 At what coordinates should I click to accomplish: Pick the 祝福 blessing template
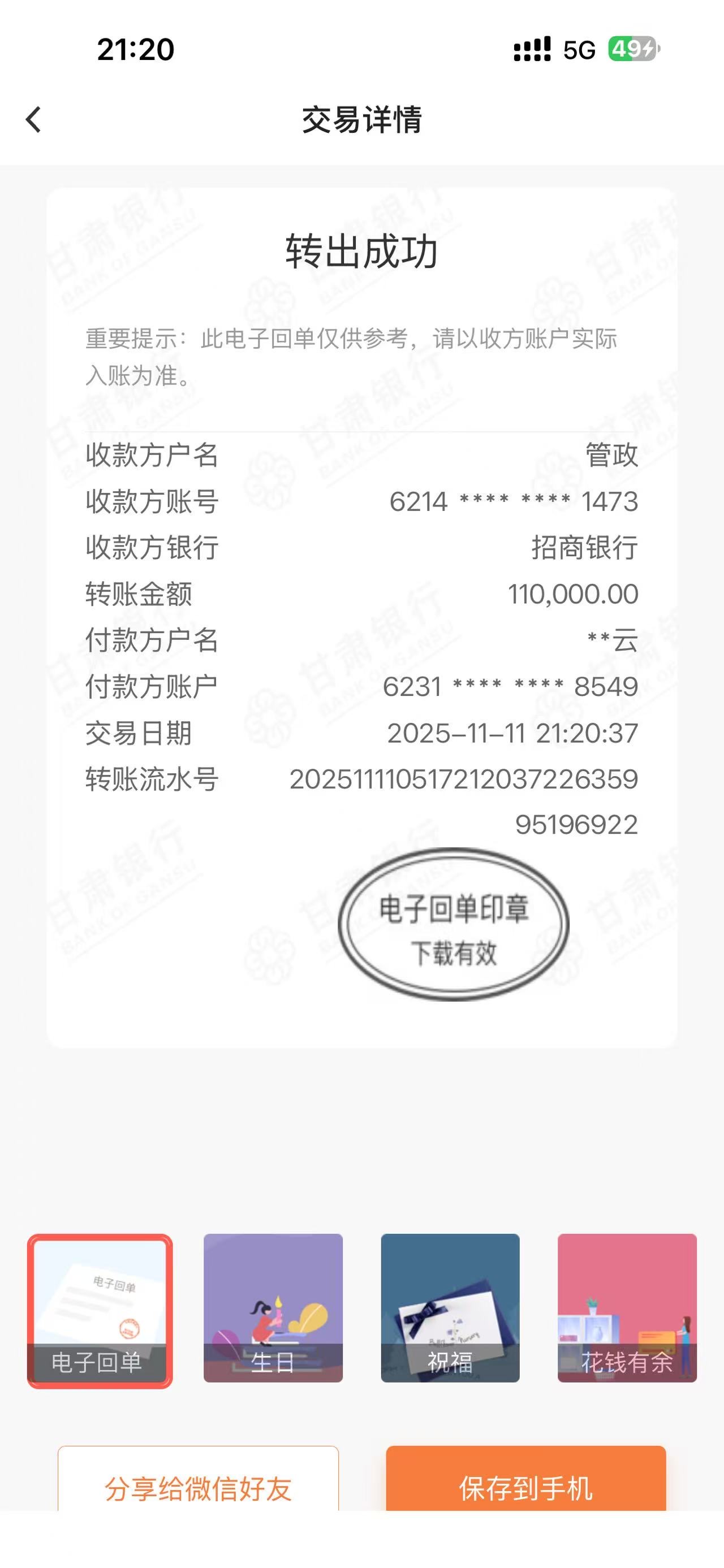(x=450, y=1307)
